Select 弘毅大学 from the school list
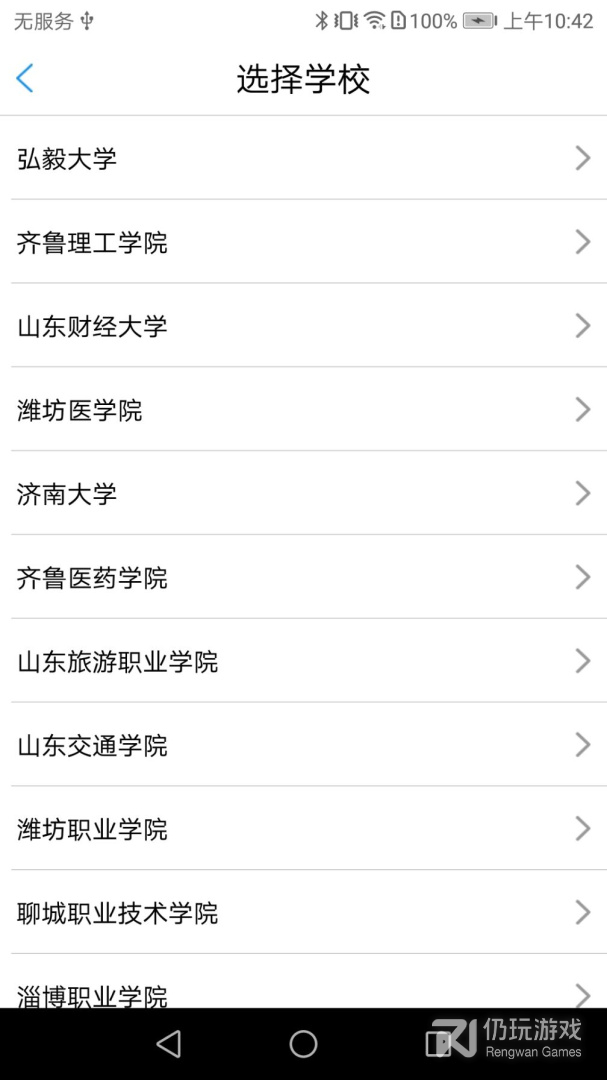This screenshot has height=1080, width=607. pos(303,158)
